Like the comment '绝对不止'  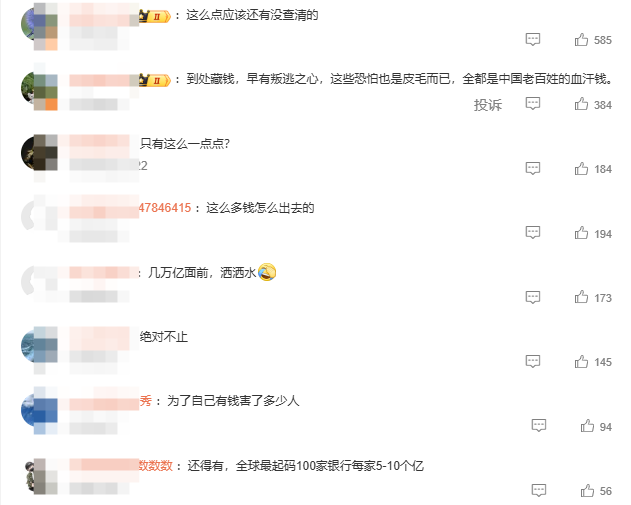(x=581, y=362)
